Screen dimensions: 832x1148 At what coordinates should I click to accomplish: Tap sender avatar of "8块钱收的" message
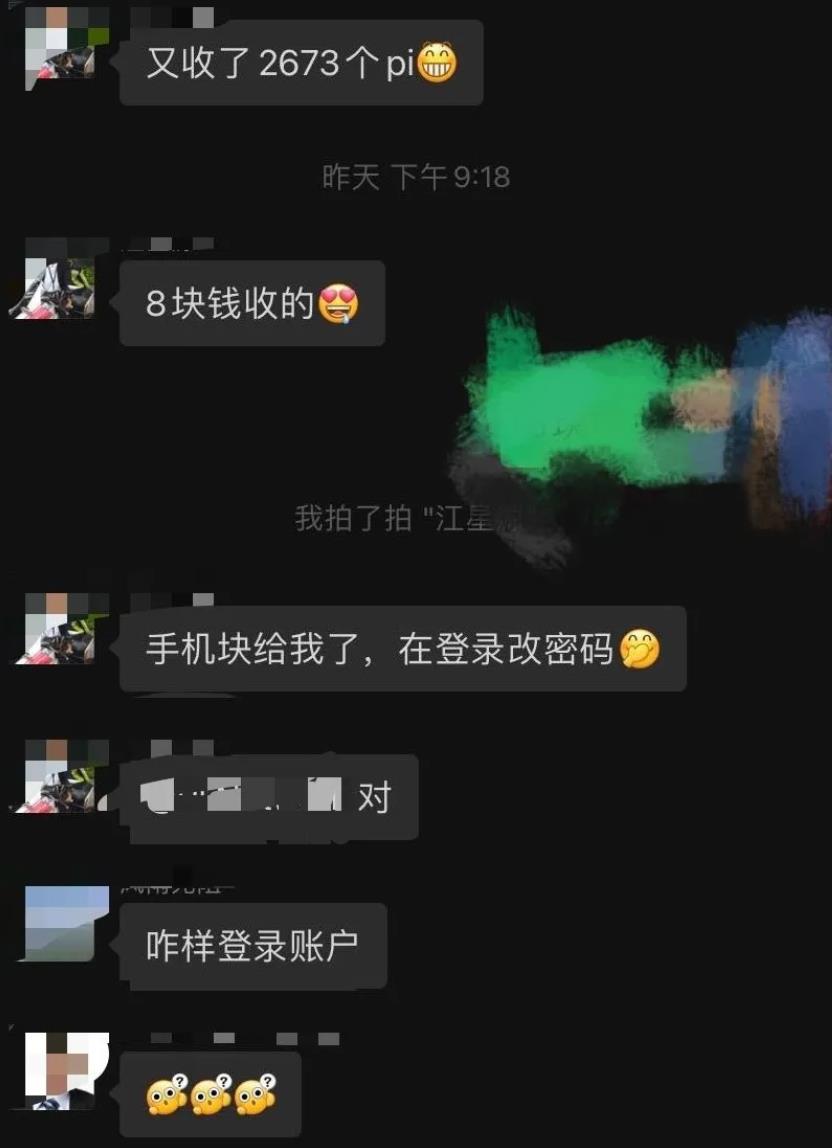[58, 280]
